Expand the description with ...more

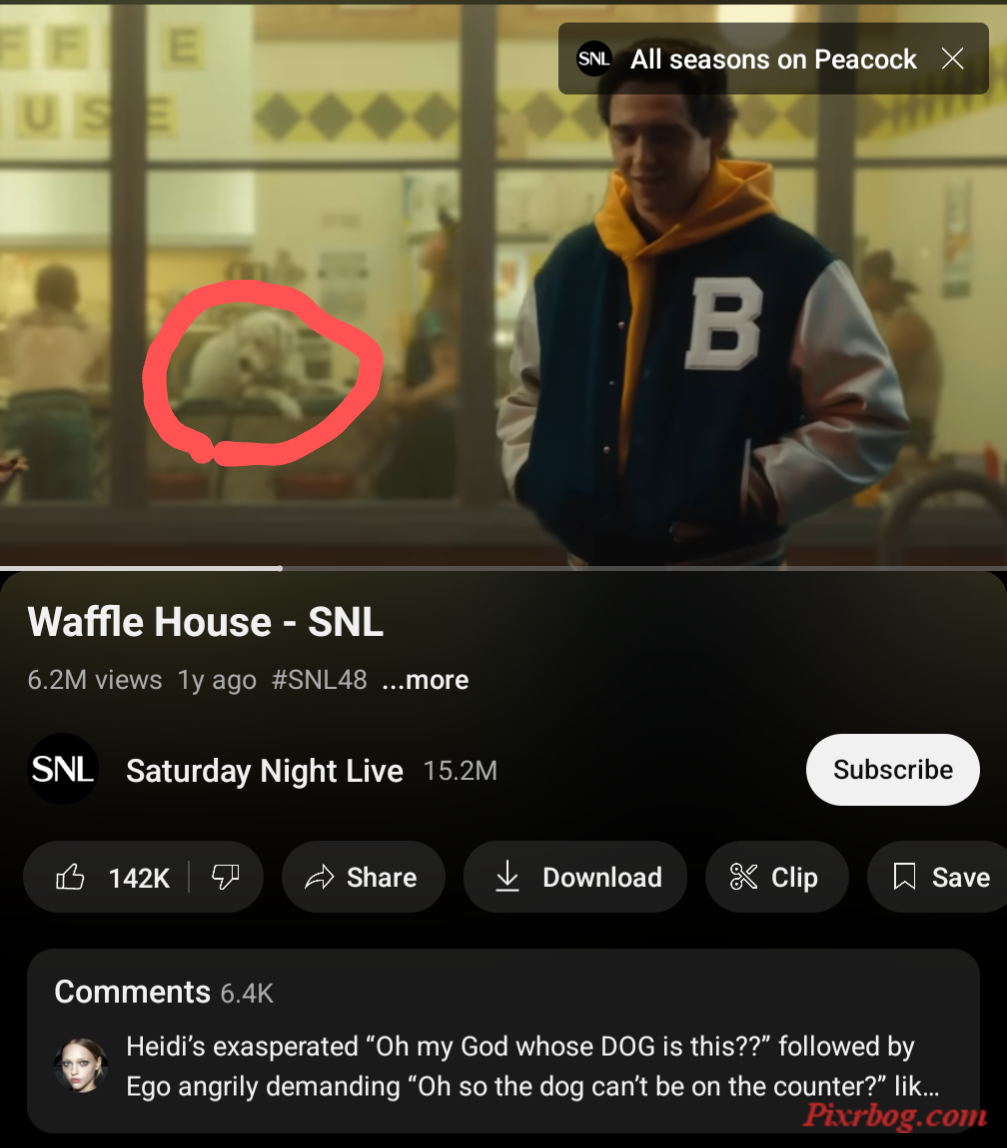point(426,680)
